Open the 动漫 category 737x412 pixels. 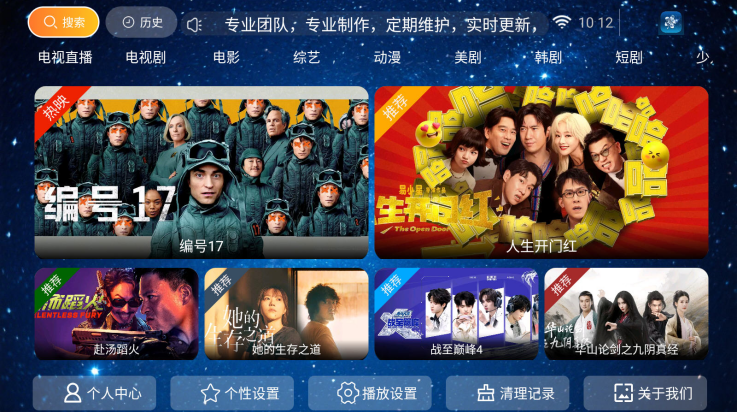point(387,58)
